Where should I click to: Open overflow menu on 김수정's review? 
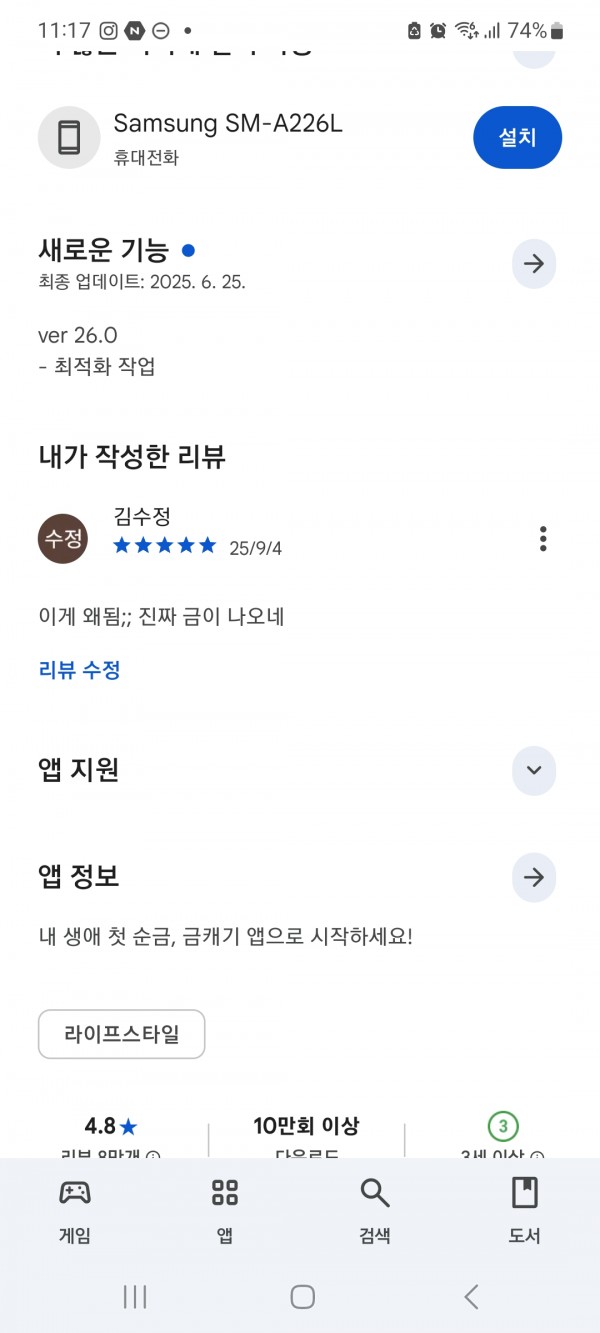[x=543, y=538]
